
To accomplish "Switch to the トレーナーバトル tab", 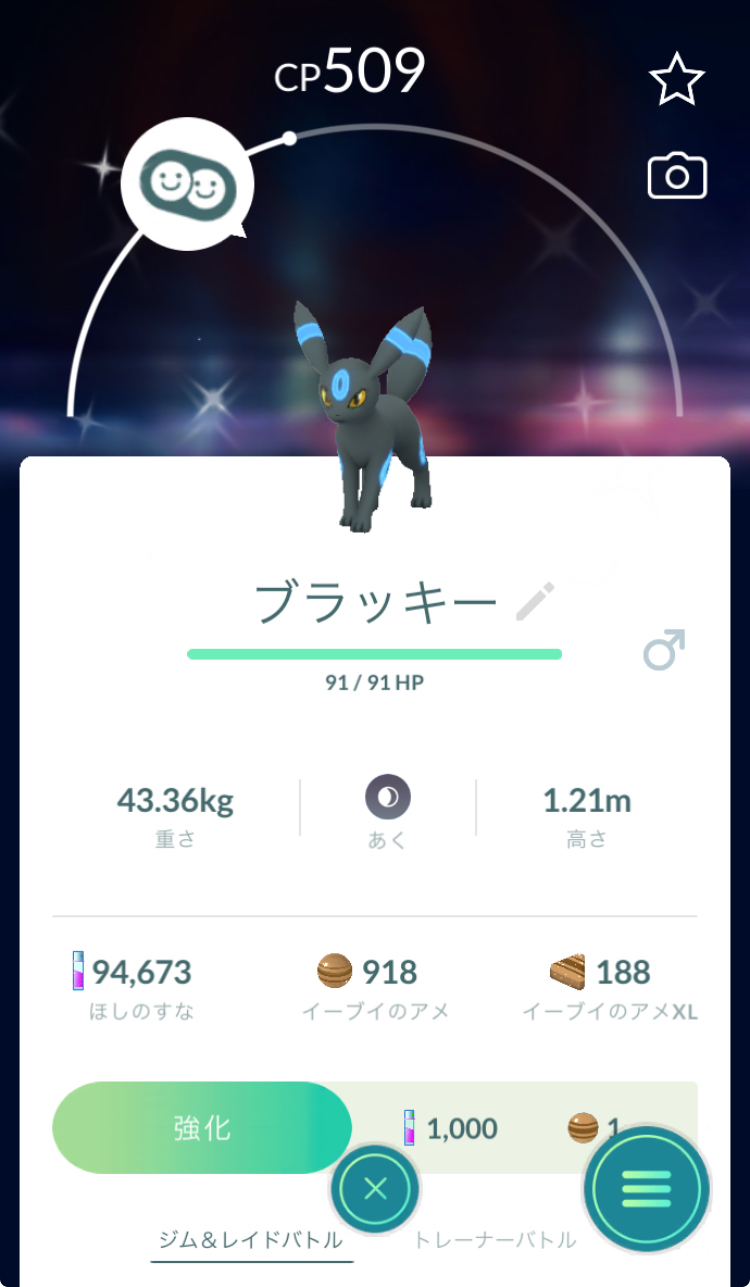I will (495, 1241).
